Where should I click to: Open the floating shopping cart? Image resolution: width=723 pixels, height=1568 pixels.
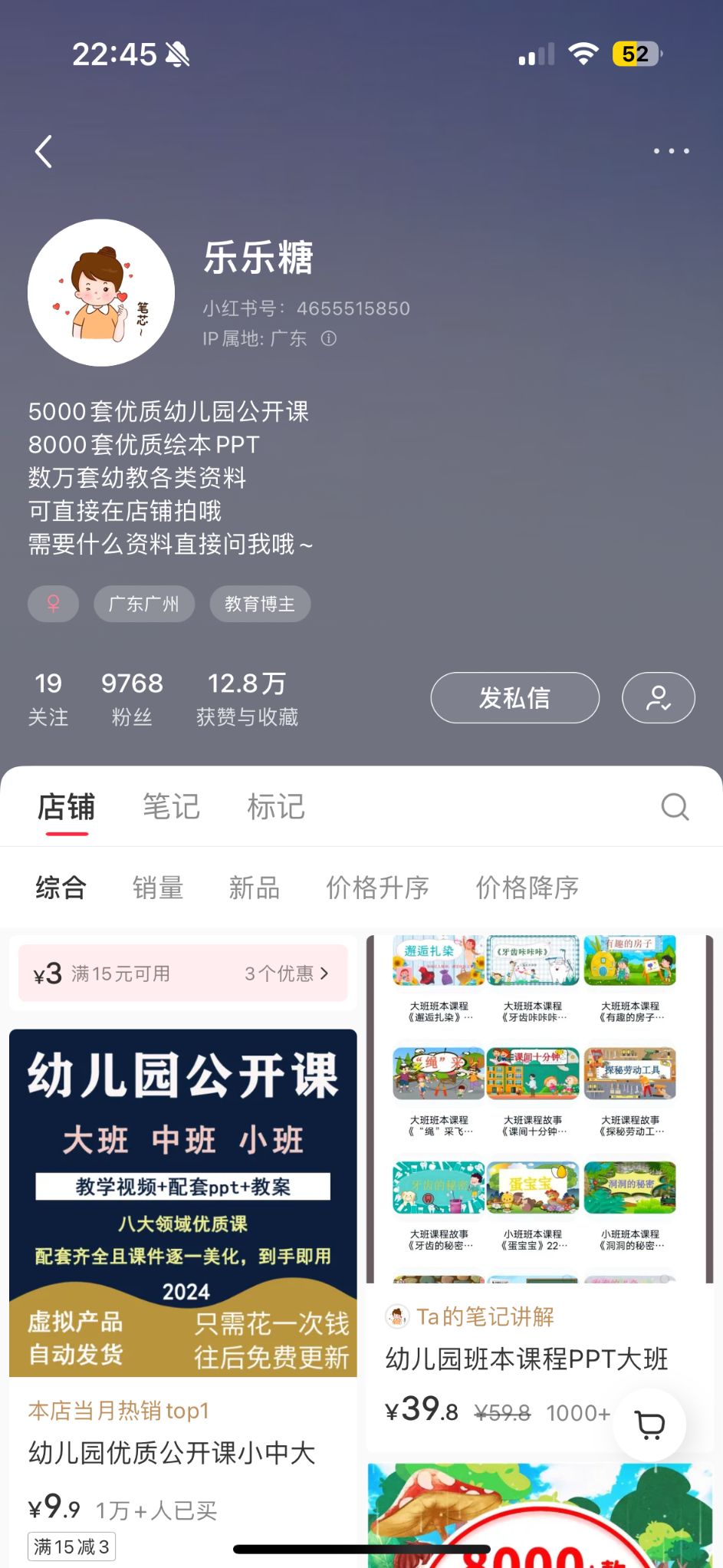click(x=650, y=1425)
